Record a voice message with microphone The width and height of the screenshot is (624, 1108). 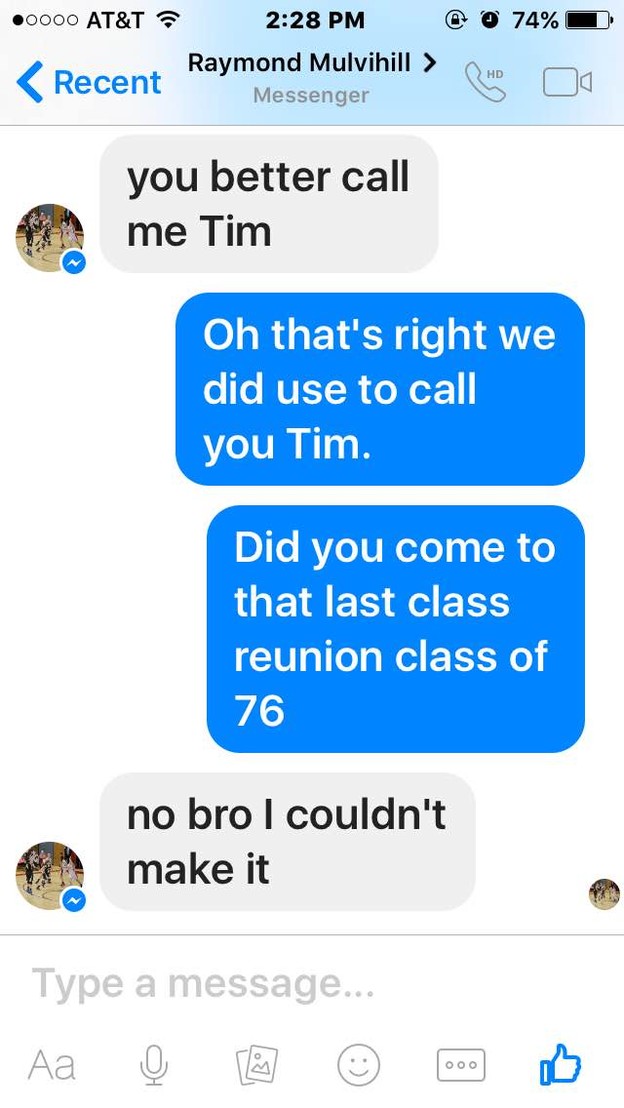(153, 1065)
